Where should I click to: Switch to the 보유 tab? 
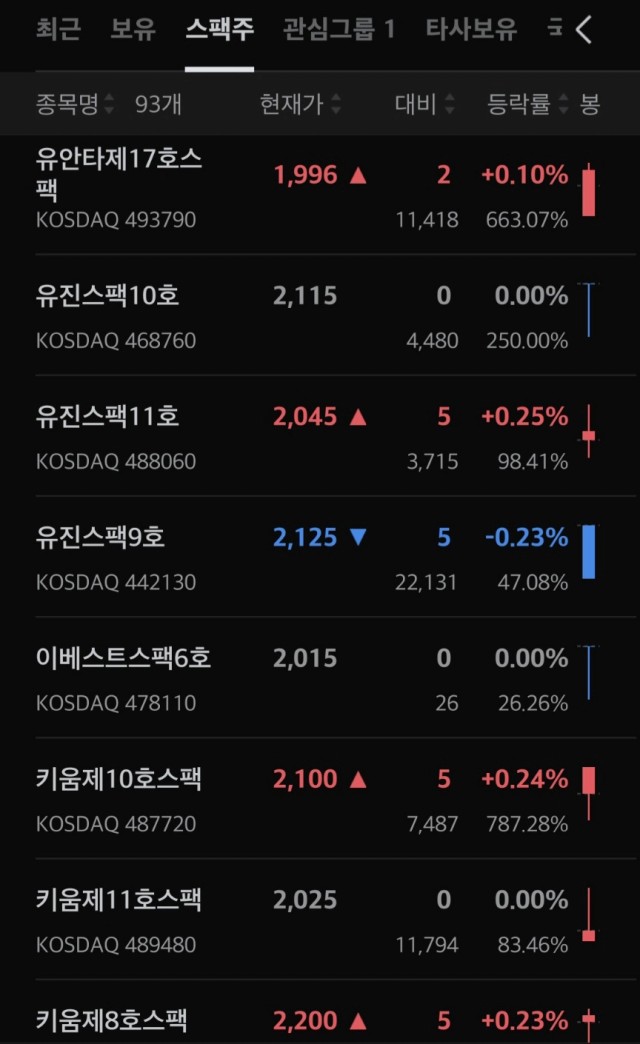[x=133, y=29]
